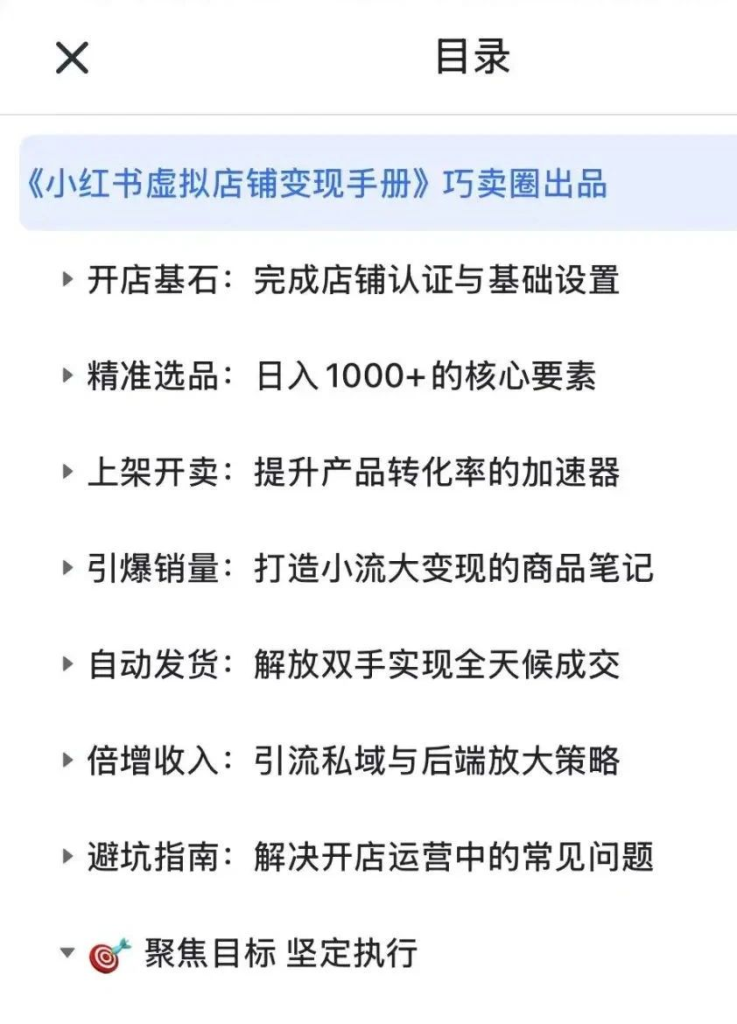Image resolution: width=737 pixels, height=1024 pixels.
Task: Open chapter 开店基石：完成店铺认证与基础设置
Action: click(x=353, y=281)
